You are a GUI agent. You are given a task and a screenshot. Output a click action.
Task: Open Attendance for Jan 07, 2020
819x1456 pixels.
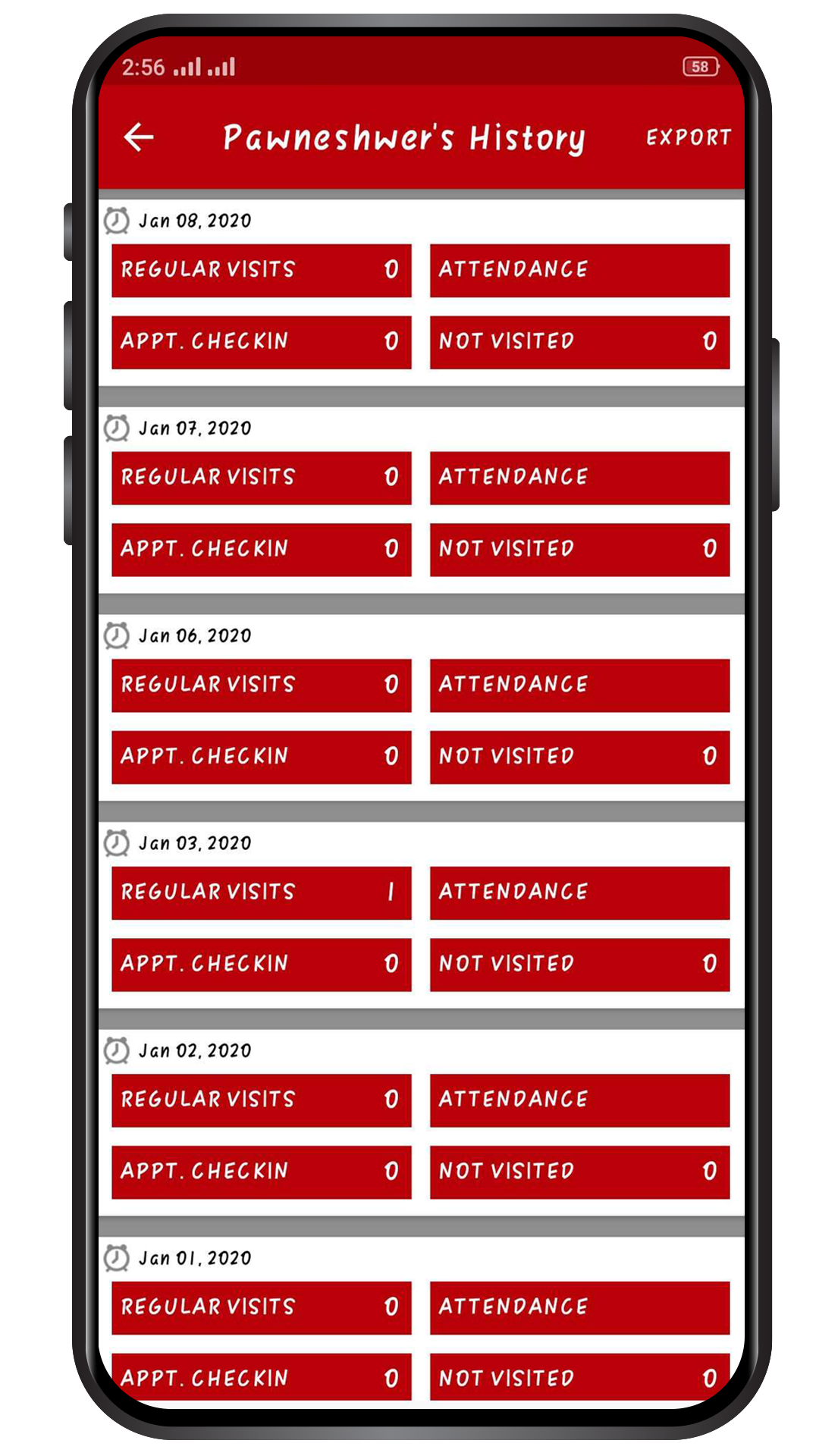coord(579,478)
